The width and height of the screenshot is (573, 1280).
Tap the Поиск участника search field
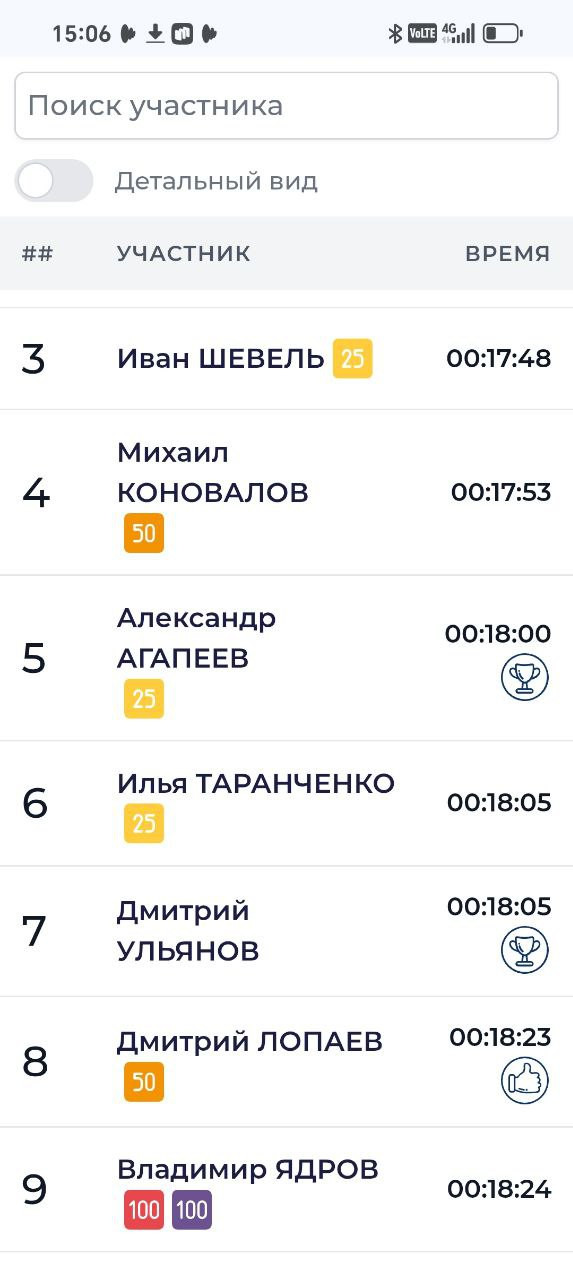(286, 105)
